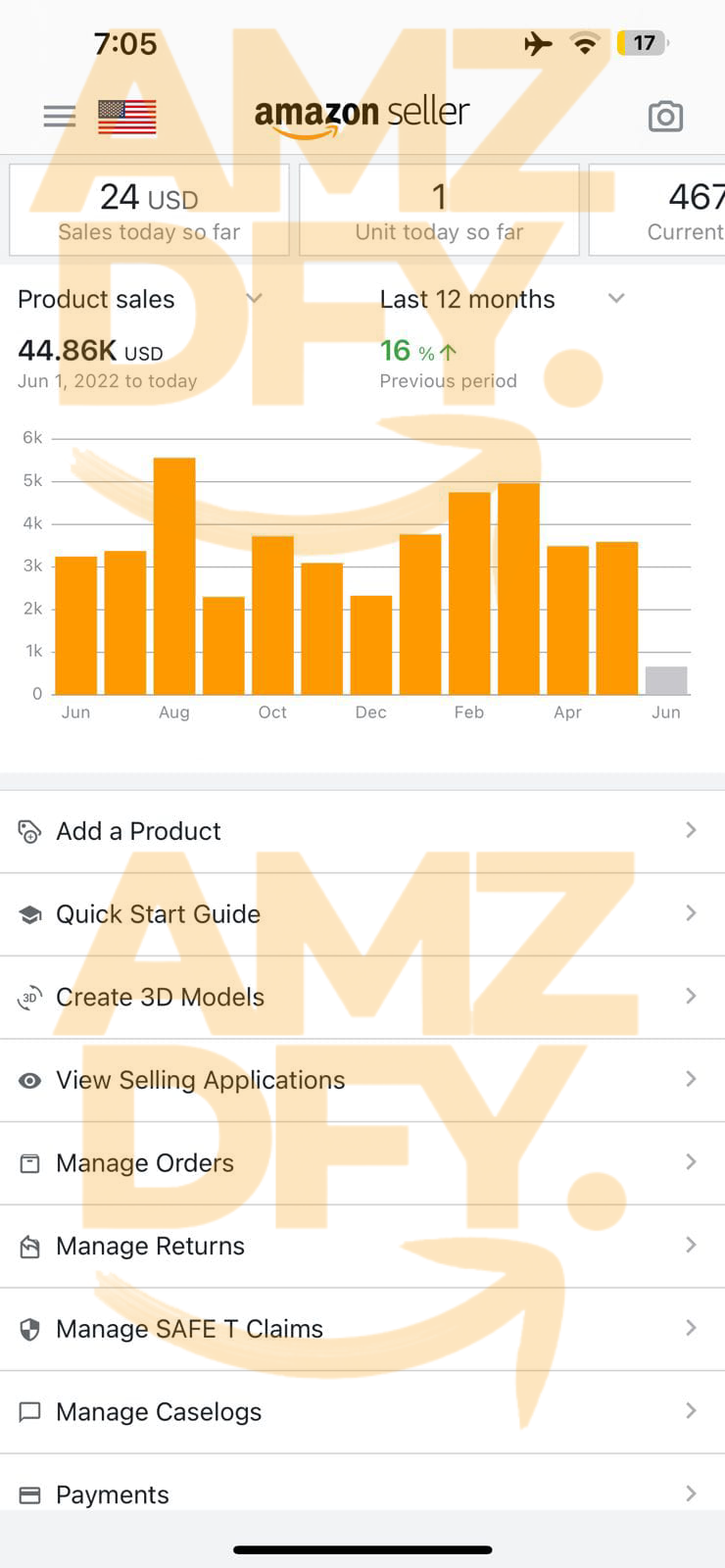Open the Unit today so far card
The width and height of the screenshot is (725, 1568).
439,211
